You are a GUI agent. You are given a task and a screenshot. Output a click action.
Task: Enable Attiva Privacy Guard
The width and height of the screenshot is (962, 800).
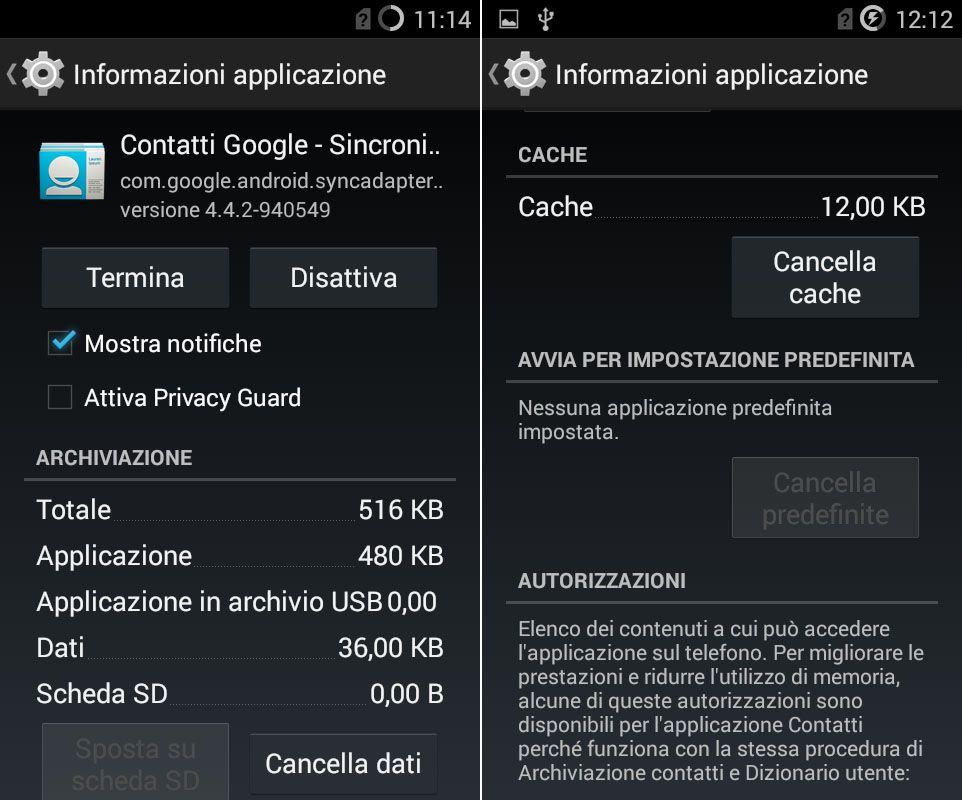(61, 398)
